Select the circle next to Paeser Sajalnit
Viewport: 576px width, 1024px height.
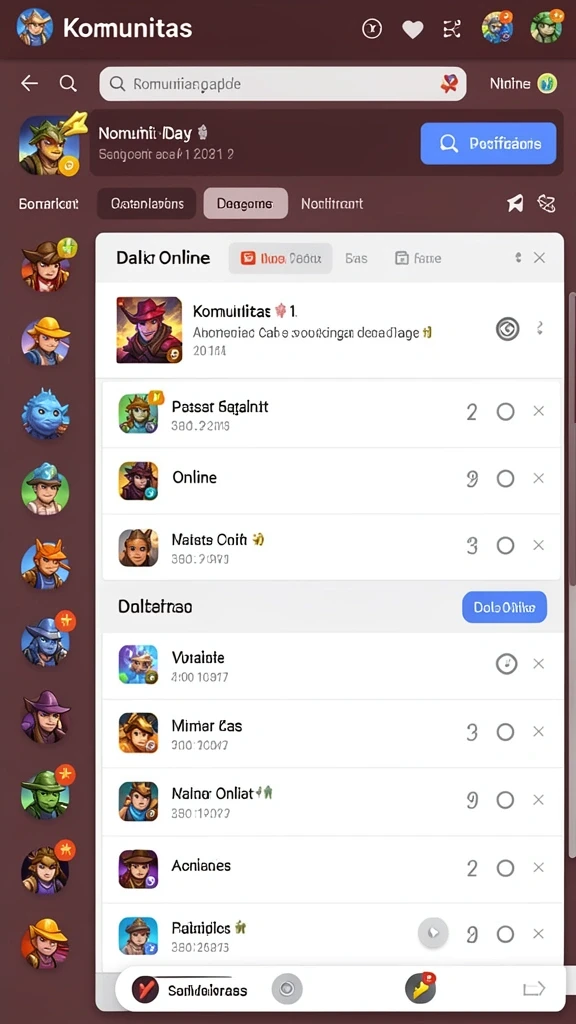[x=505, y=411]
